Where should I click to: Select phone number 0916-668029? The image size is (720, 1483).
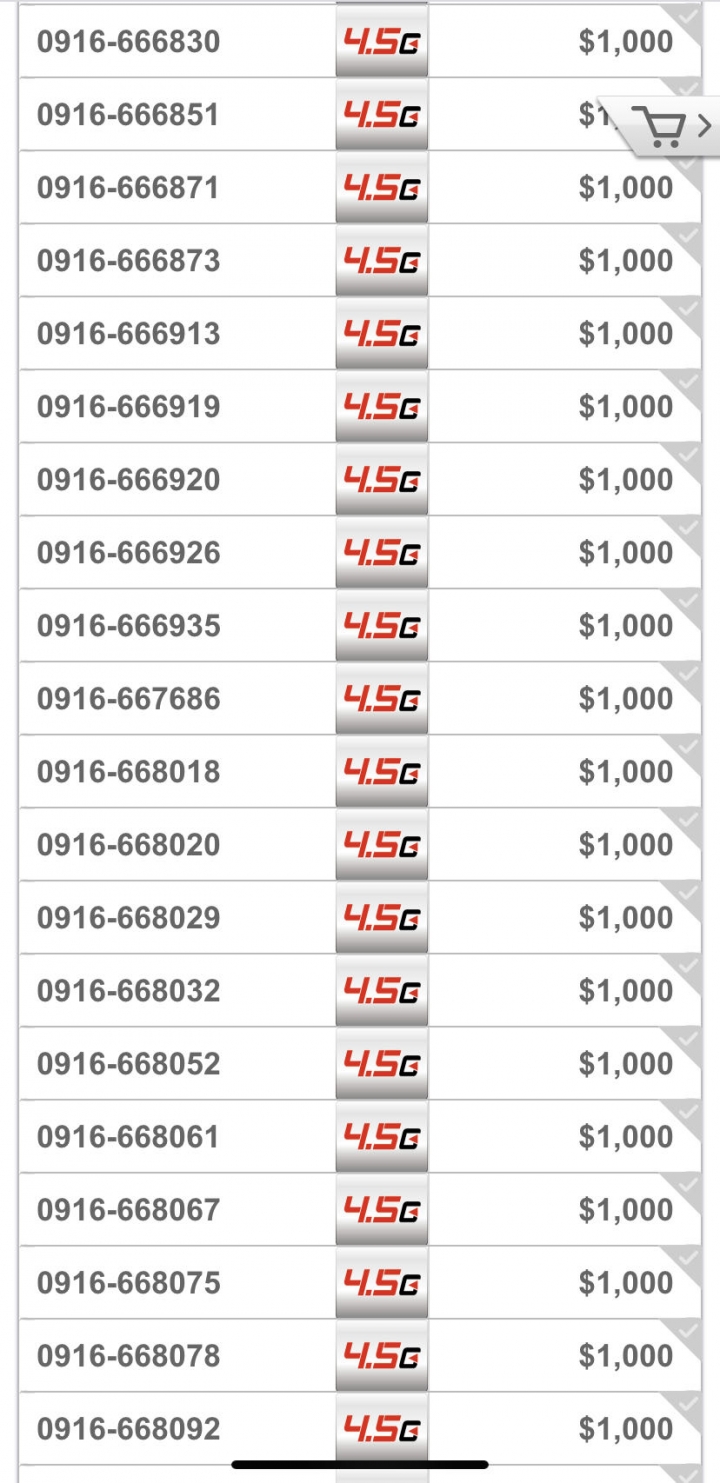coord(360,918)
